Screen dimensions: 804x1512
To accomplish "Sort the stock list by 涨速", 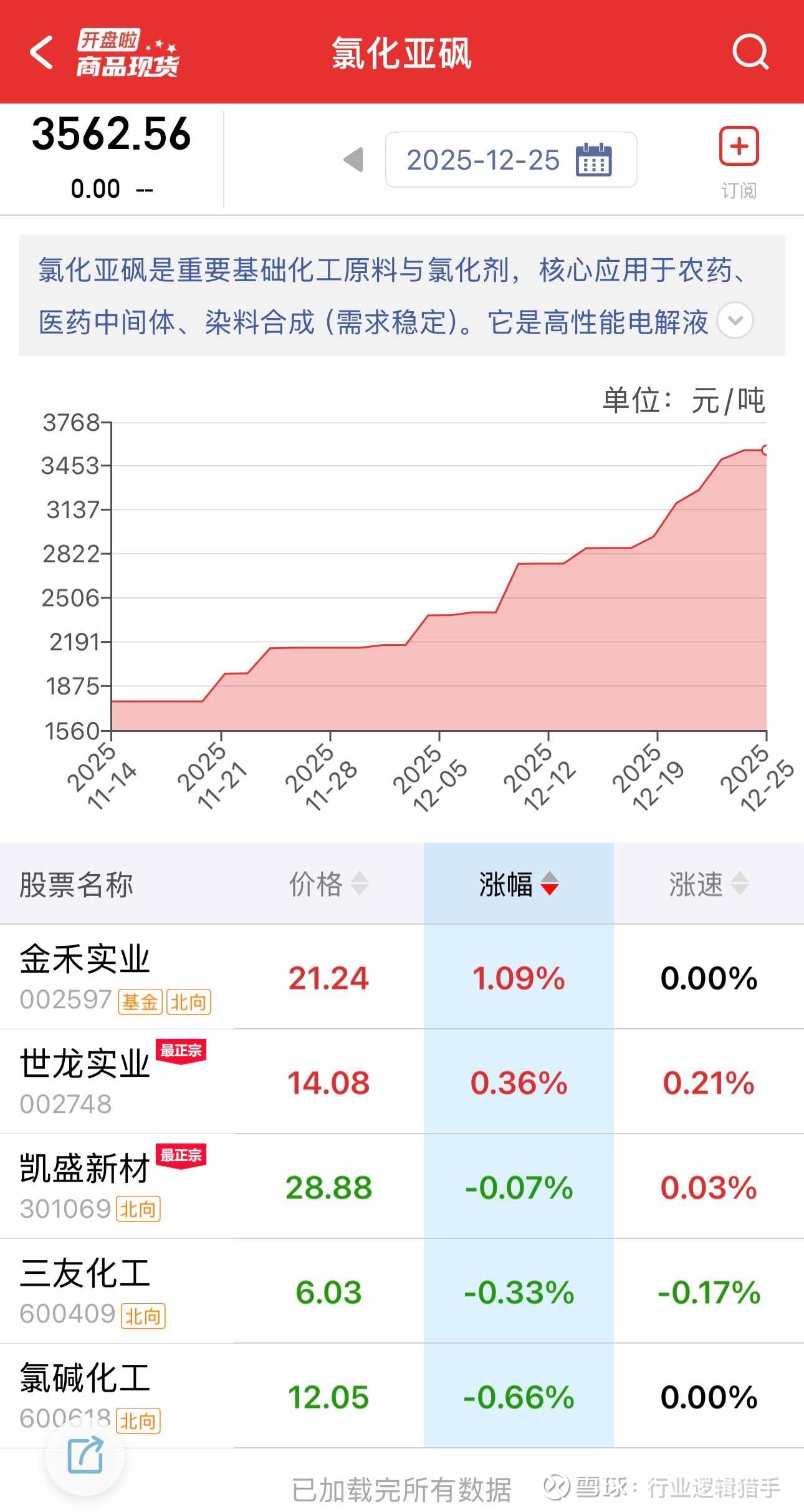I will coord(708,884).
